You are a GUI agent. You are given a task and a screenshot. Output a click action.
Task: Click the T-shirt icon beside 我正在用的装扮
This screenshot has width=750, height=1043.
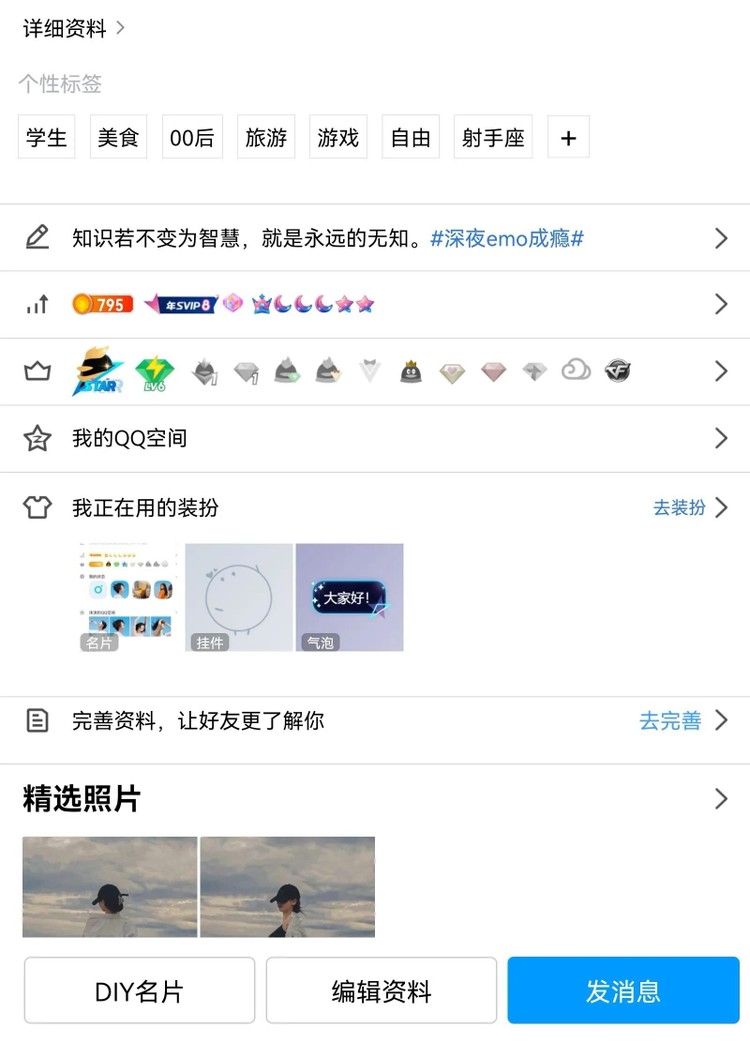(37, 507)
